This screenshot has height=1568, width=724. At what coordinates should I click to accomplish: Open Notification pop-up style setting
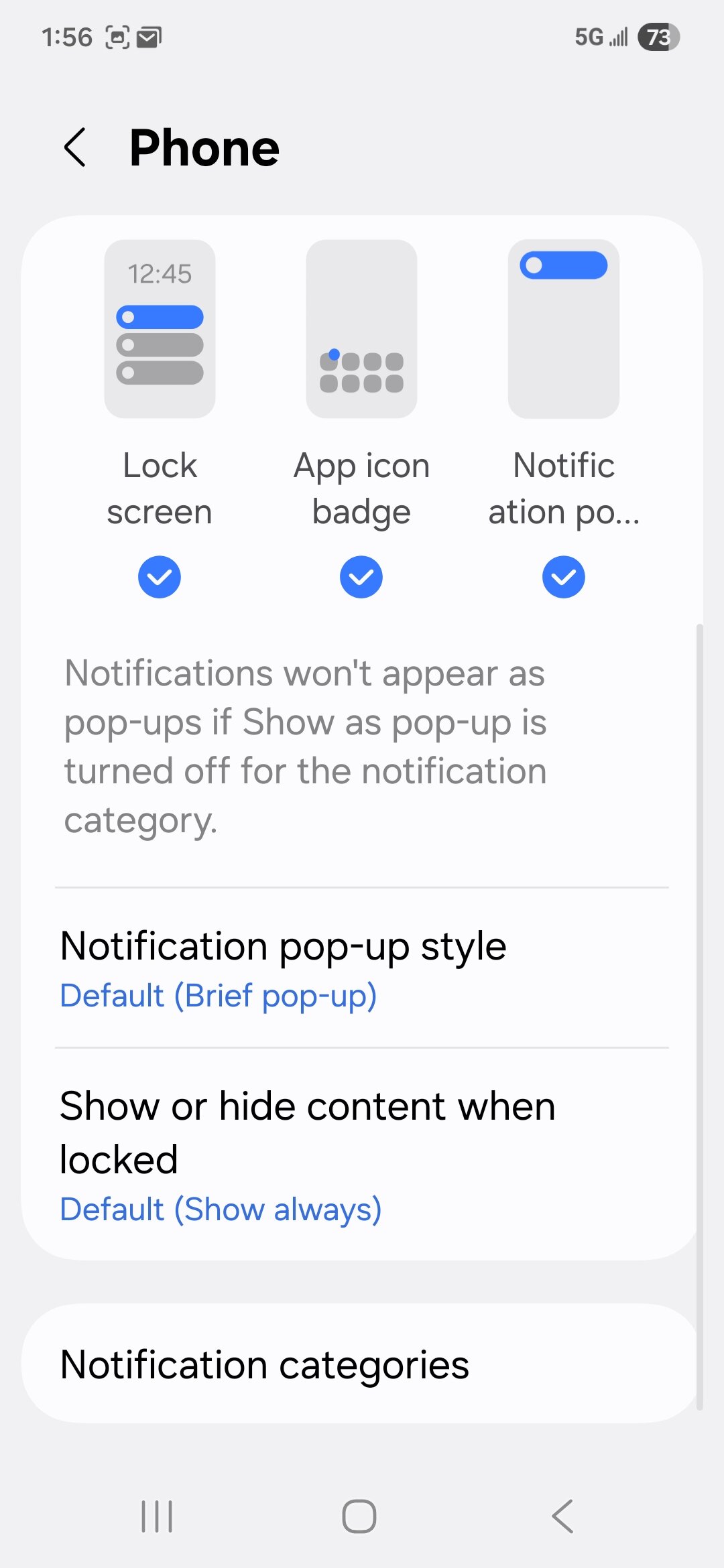point(362,968)
